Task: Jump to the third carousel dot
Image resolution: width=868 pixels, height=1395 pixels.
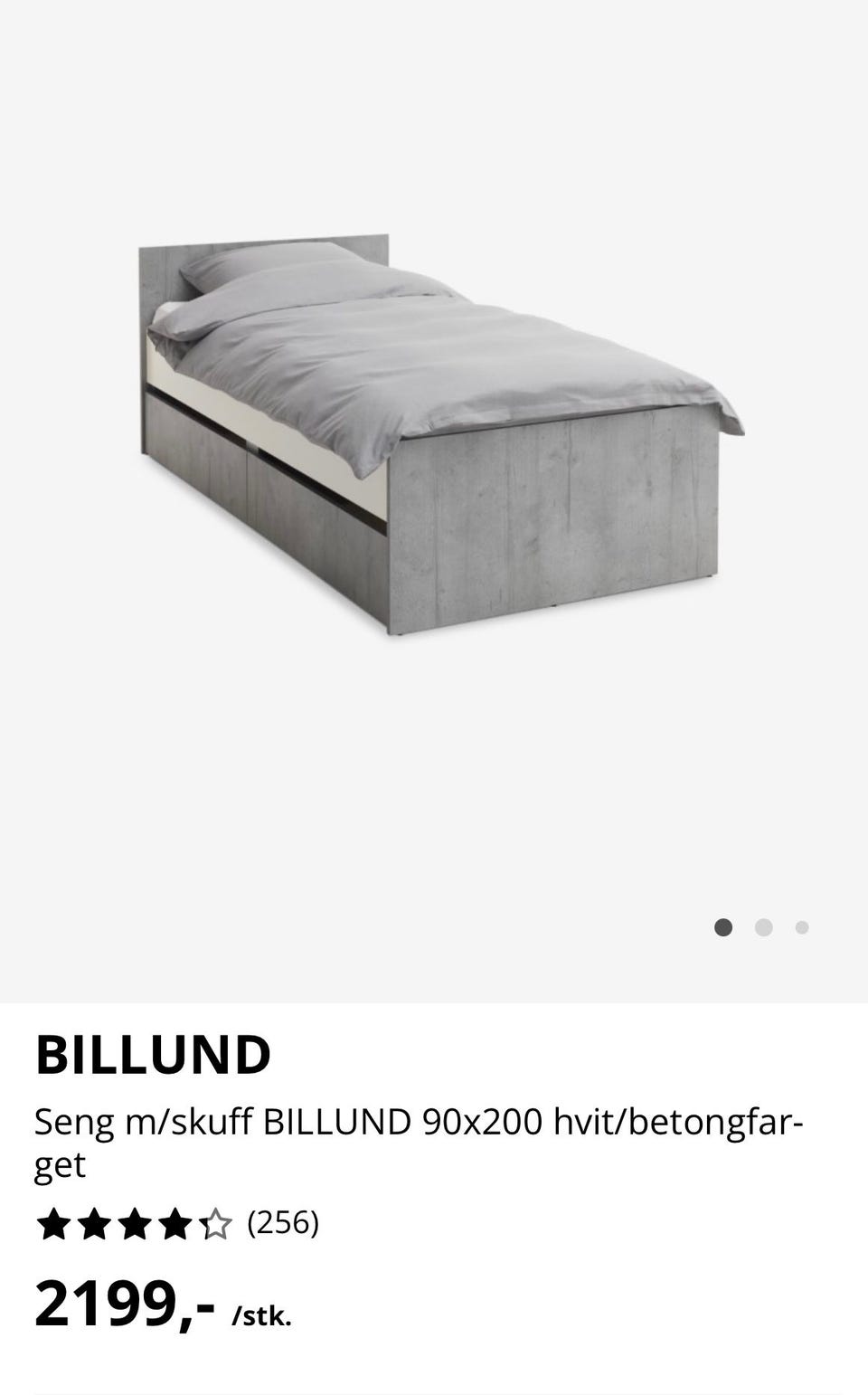Action: click(x=801, y=927)
